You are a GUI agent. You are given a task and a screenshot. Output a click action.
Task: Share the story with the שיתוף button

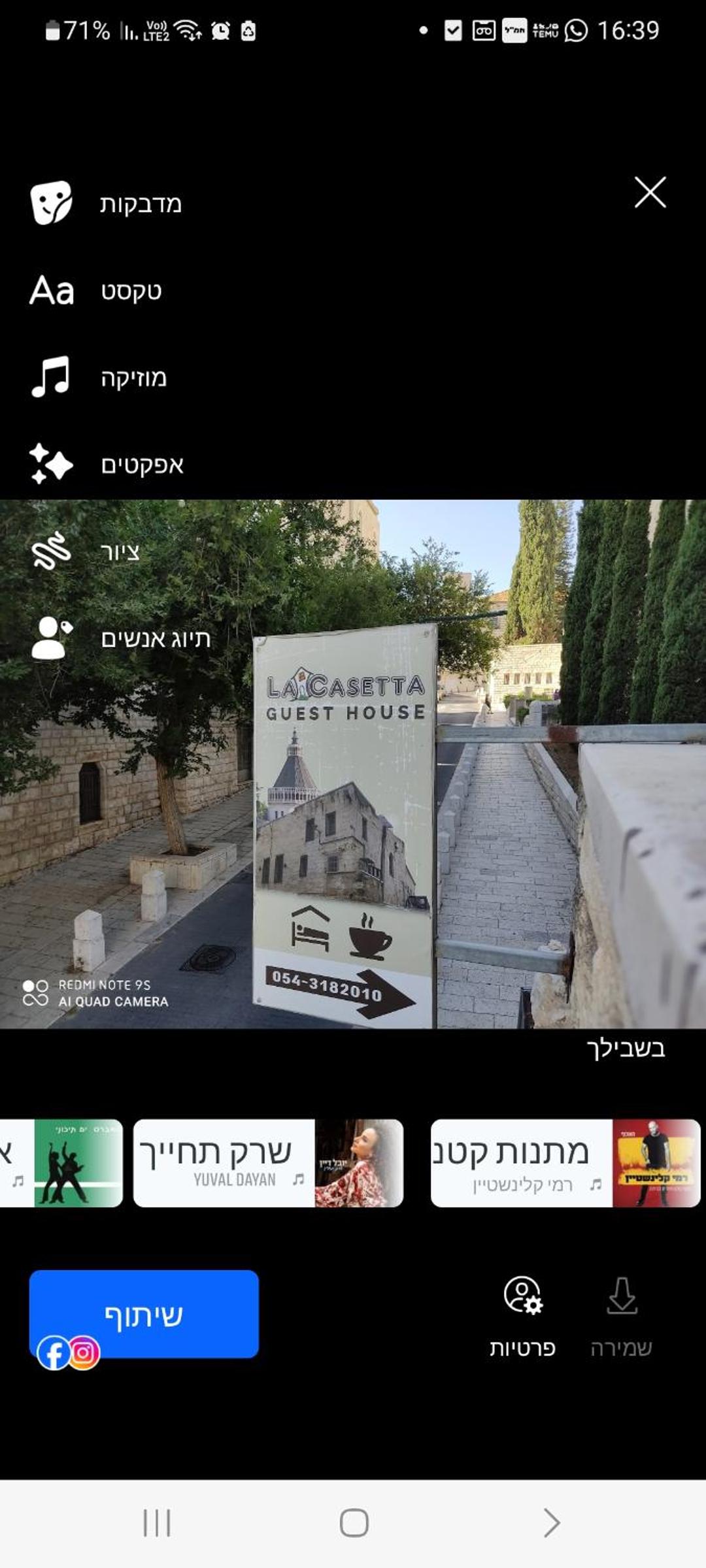tap(144, 1314)
